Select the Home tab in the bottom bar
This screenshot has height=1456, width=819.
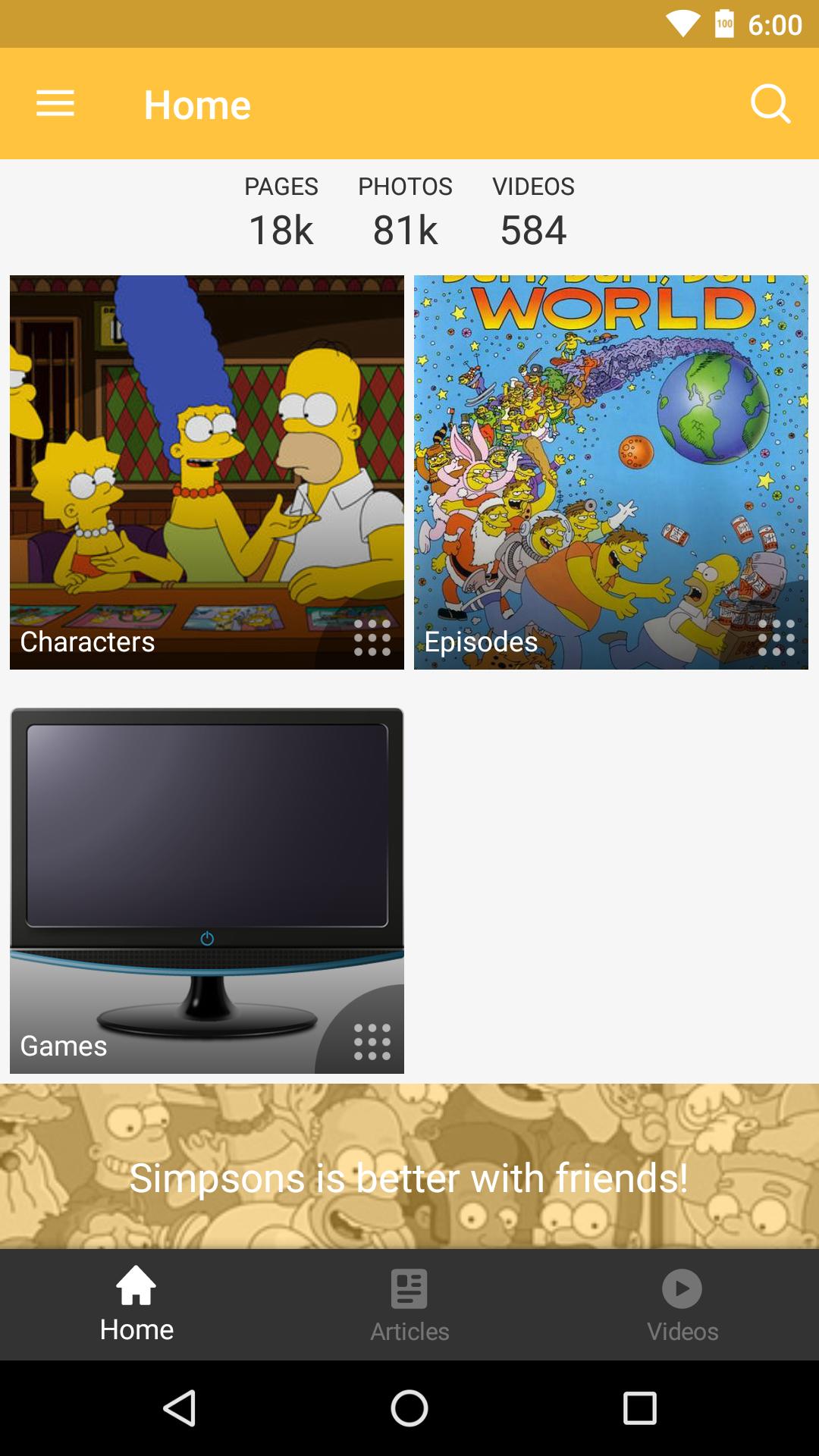pyautogui.click(x=136, y=1304)
